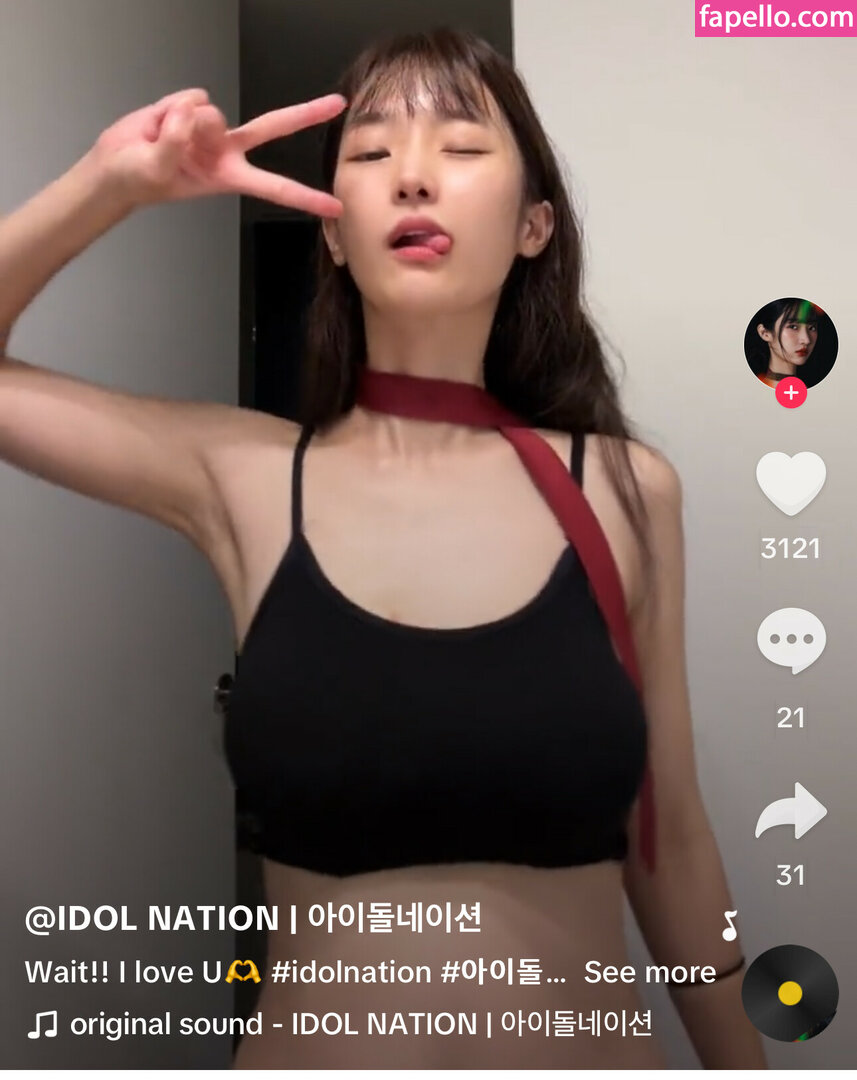The height and width of the screenshot is (1080, 857).
Task: Expand the caption with See more
Action: tap(650, 972)
